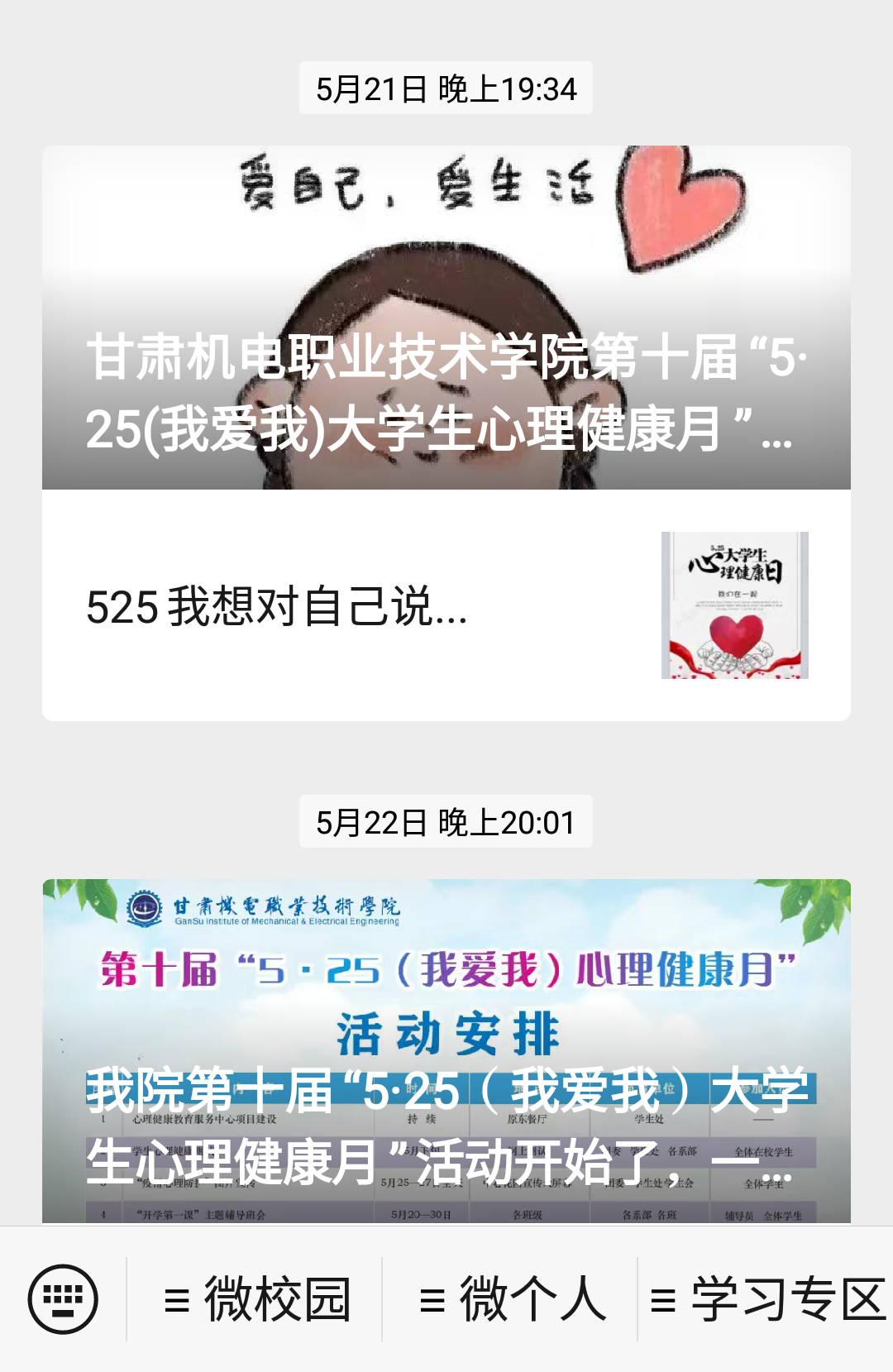Open the 微个人 menu
Image resolution: width=893 pixels, height=1372 pixels.
[513, 1299]
